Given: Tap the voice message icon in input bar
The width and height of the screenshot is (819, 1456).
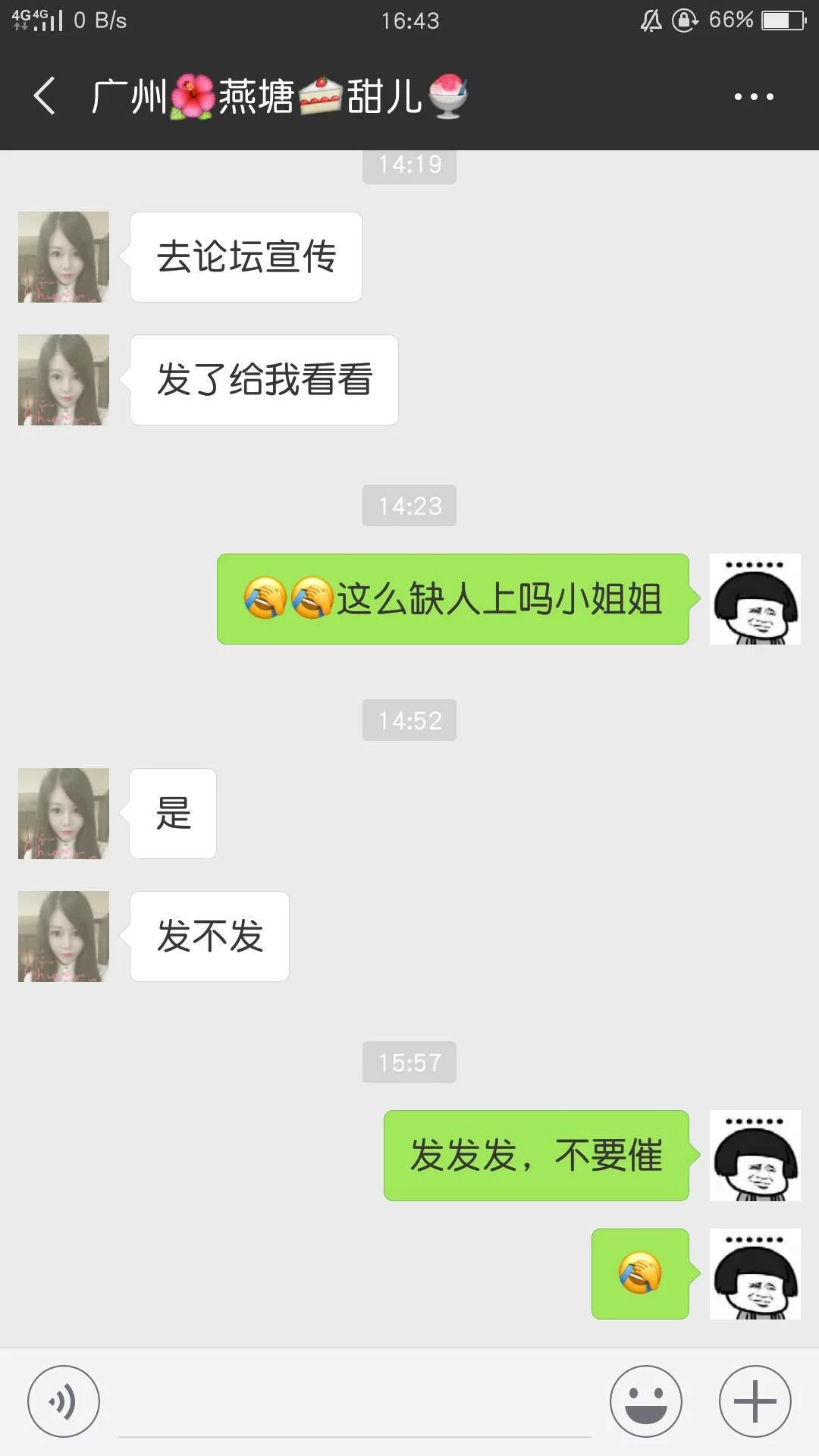Looking at the screenshot, I should coord(64,1401).
